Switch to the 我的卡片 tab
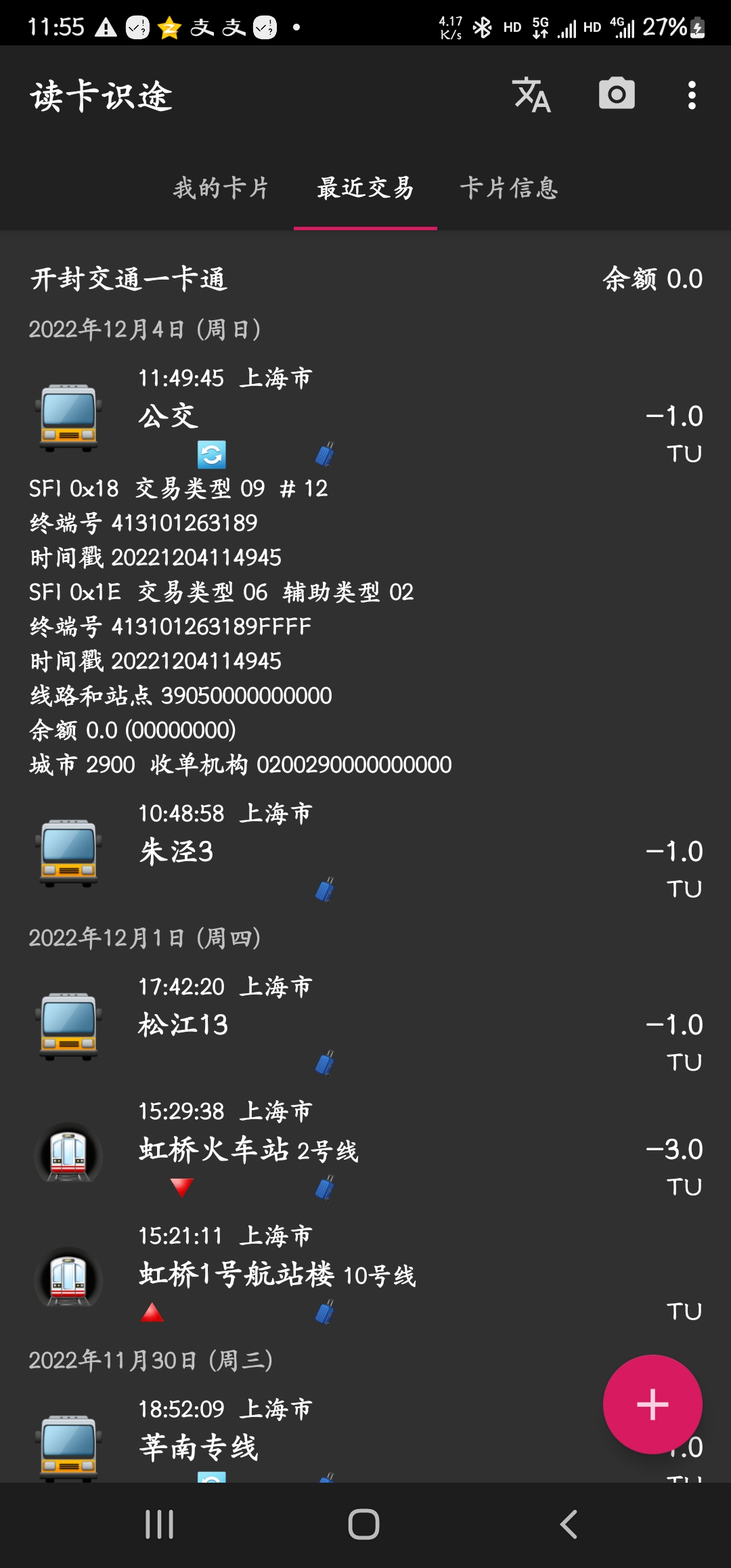The image size is (731, 1568). click(x=221, y=188)
